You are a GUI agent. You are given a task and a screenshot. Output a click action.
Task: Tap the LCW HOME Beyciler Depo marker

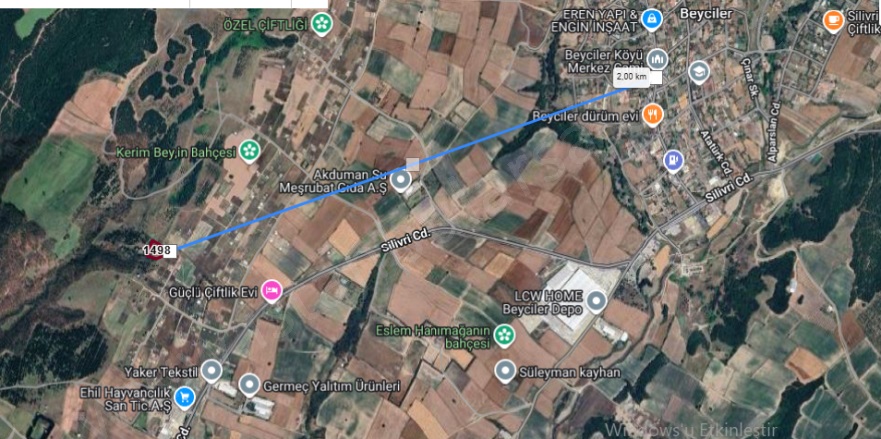[x=597, y=300]
